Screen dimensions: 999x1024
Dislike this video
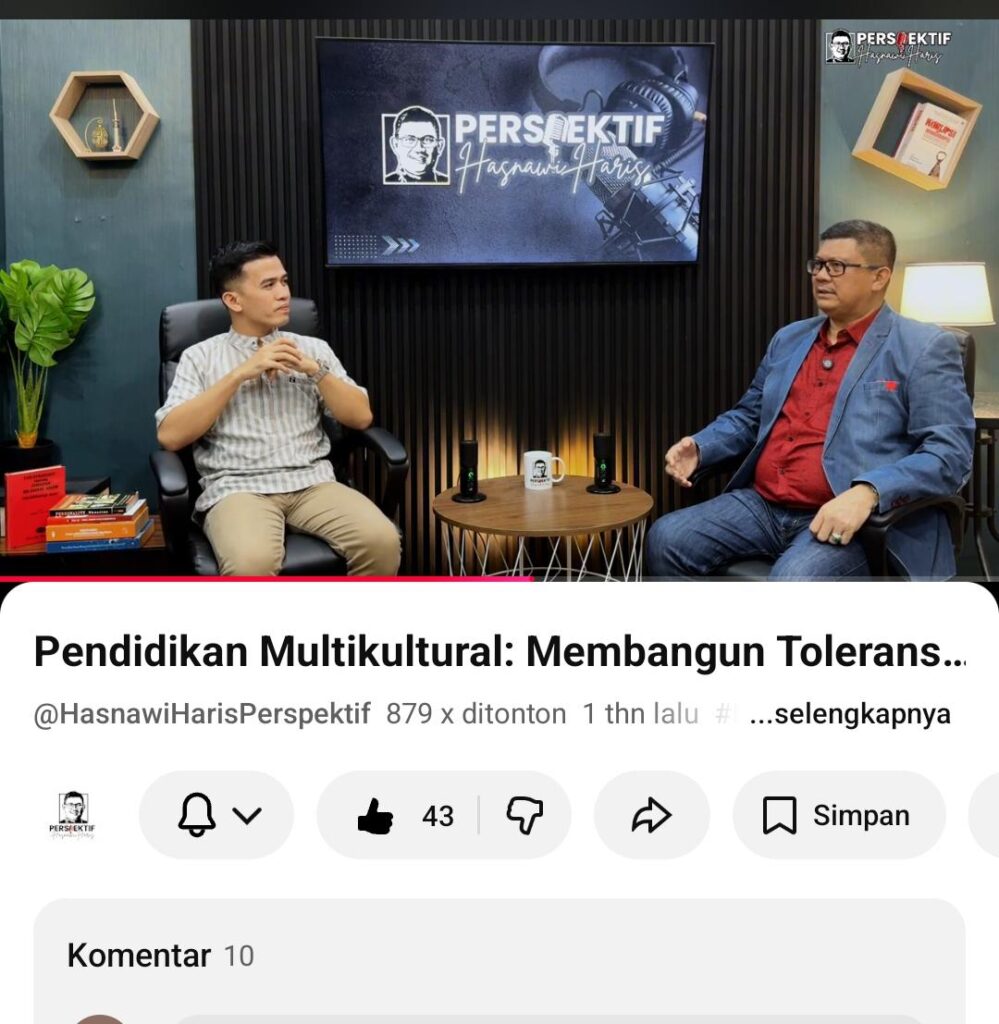(524, 815)
